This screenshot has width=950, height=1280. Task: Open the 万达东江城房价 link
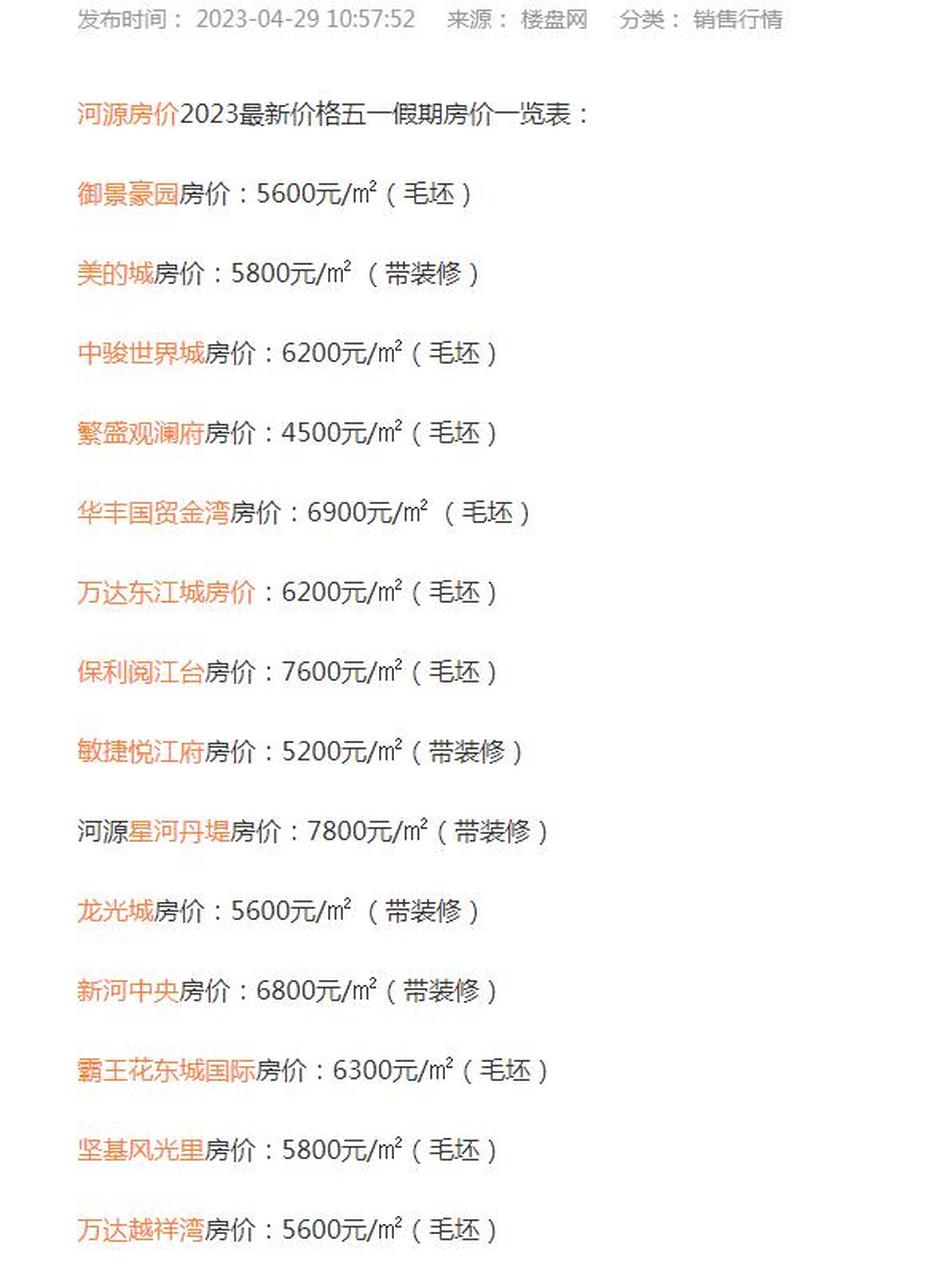167,592
